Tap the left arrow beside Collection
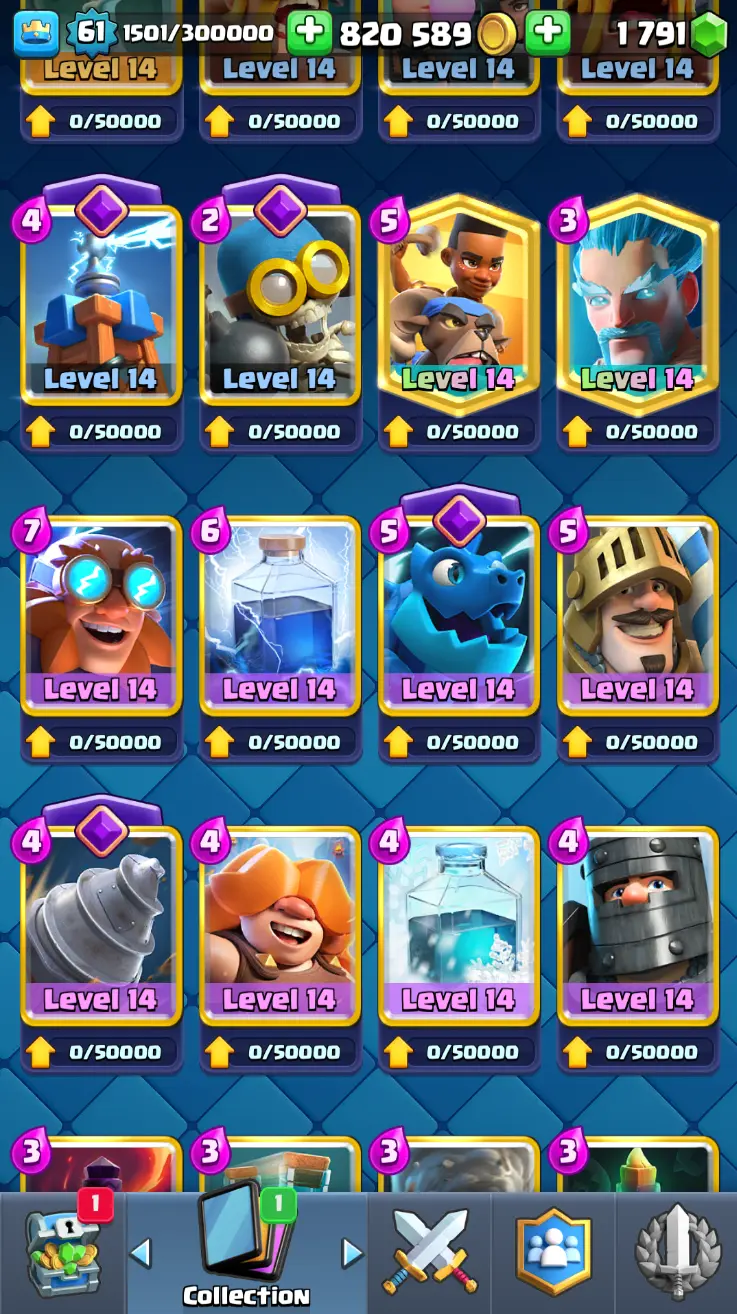Image resolution: width=737 pixels, height=1314 pixels. [x=142, y=1253]
